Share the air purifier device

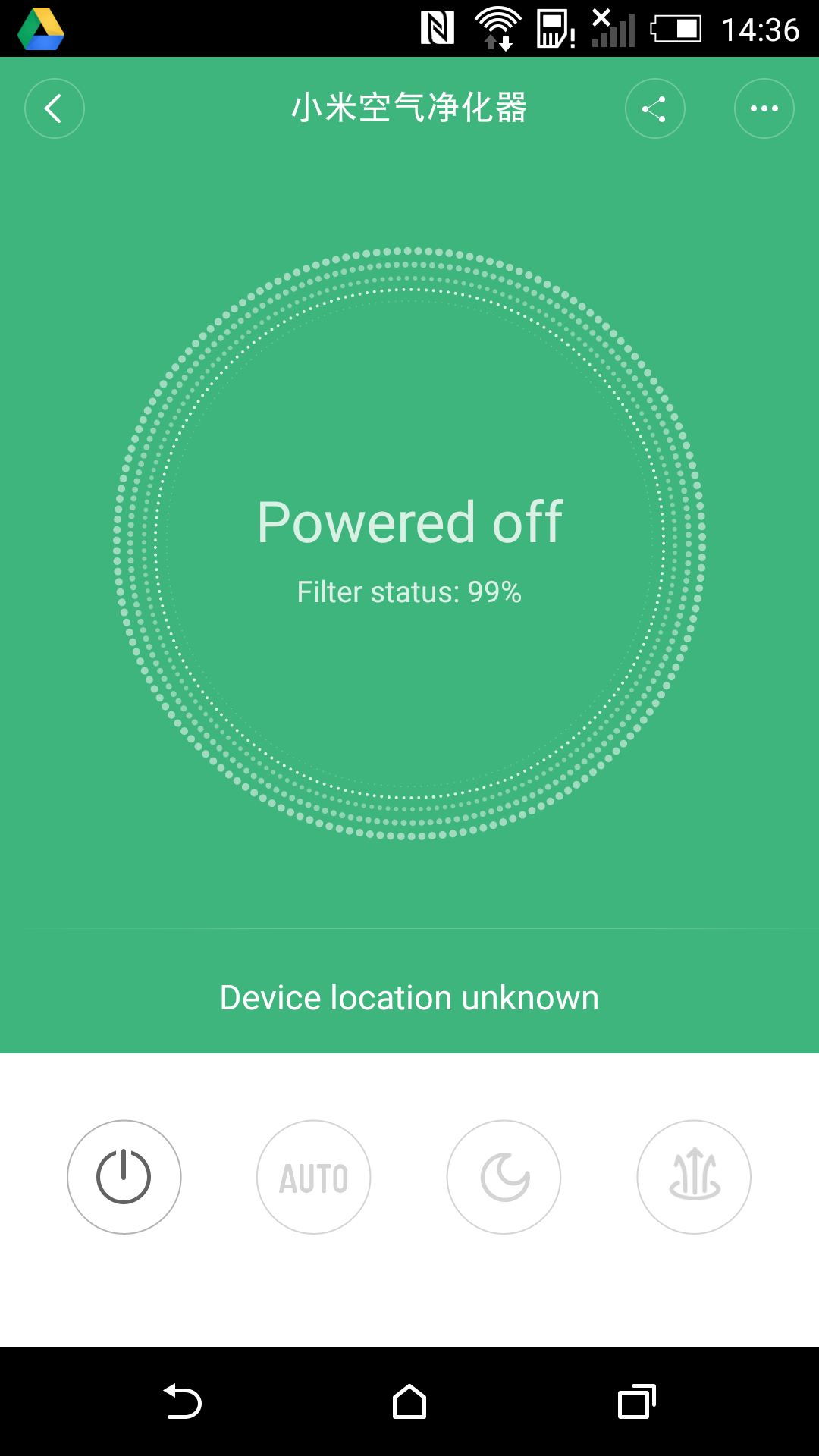tap(655, 108)
